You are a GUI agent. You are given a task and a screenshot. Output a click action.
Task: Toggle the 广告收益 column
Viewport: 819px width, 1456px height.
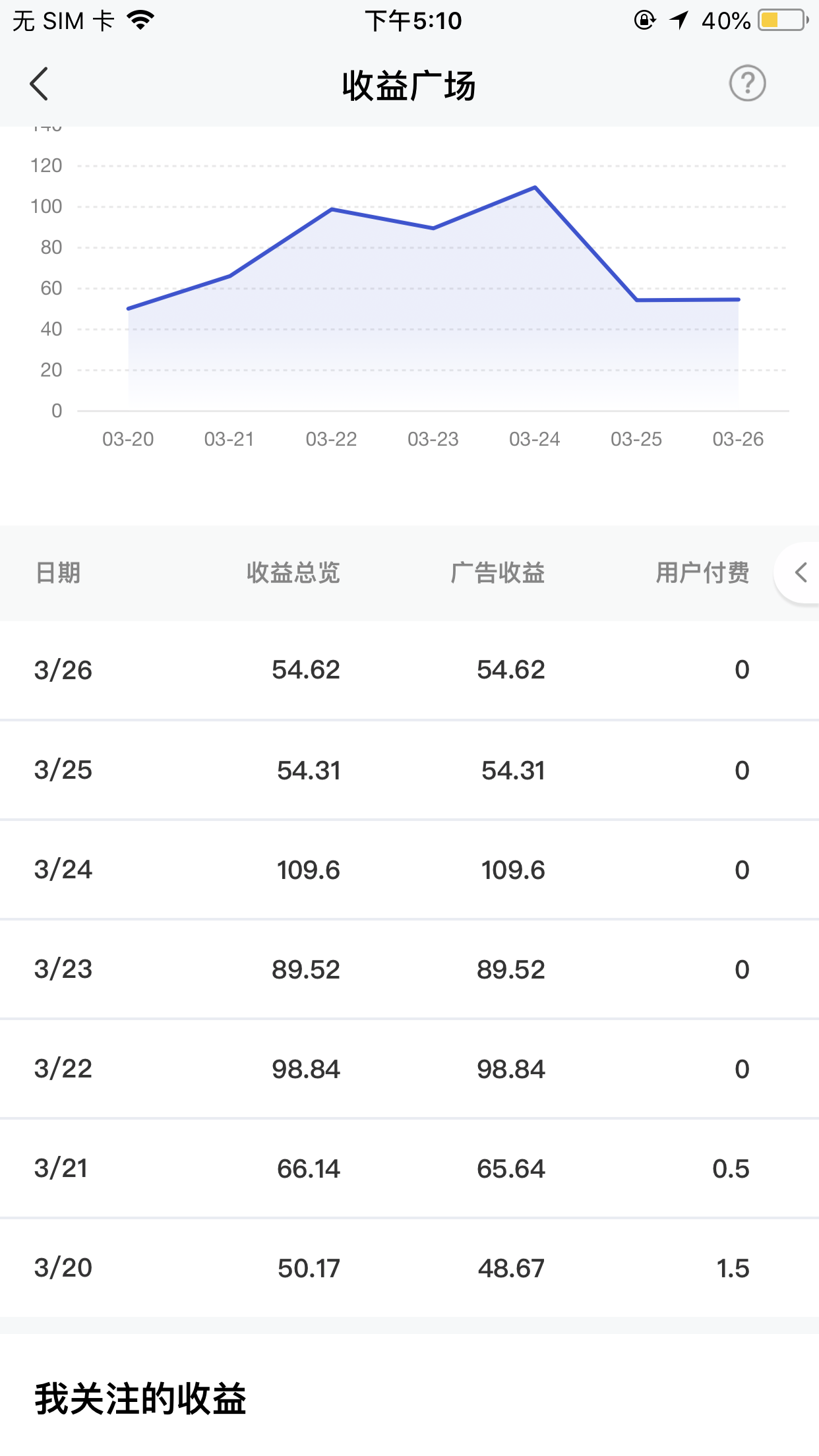pyautogui.click(x=499, y=574)
